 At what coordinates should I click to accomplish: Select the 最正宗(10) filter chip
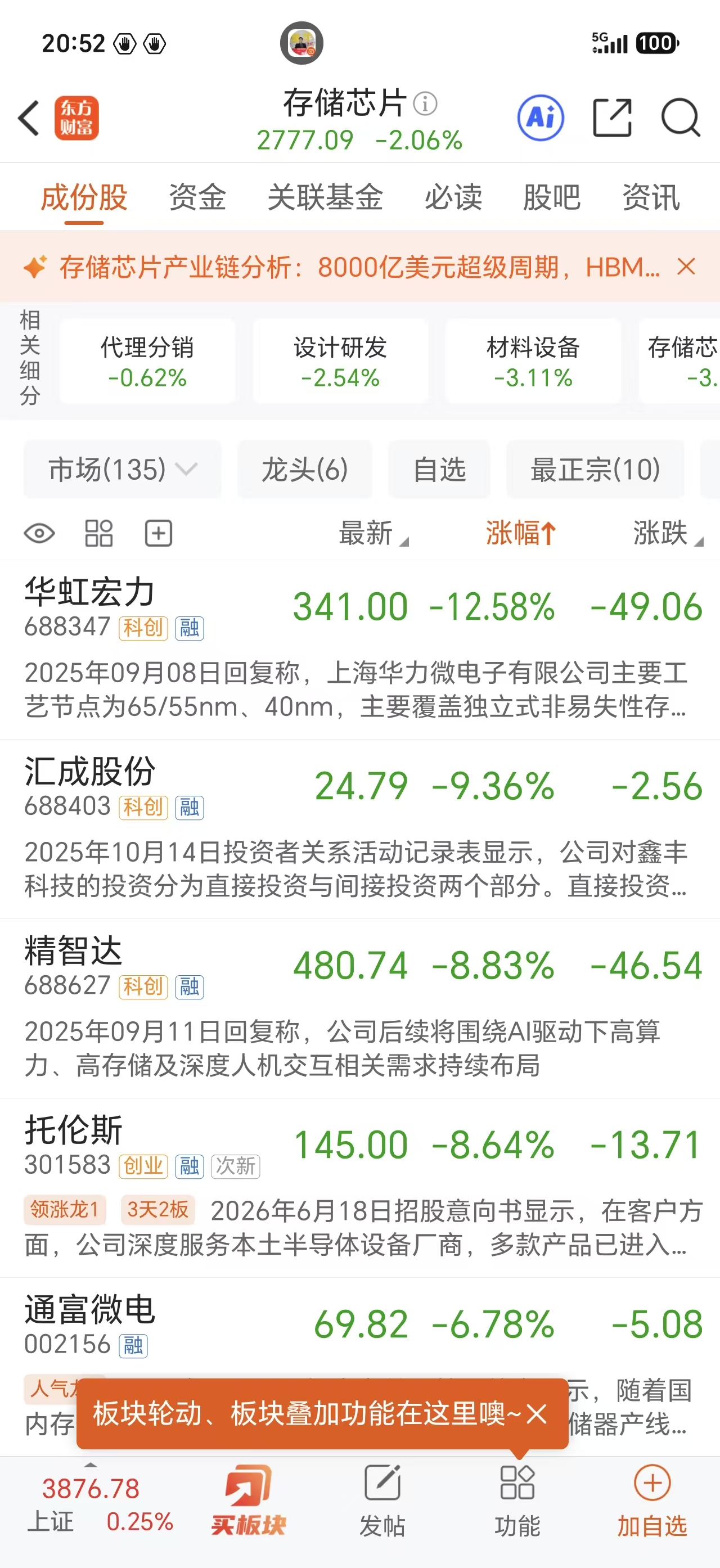click(x=595, y=469)
